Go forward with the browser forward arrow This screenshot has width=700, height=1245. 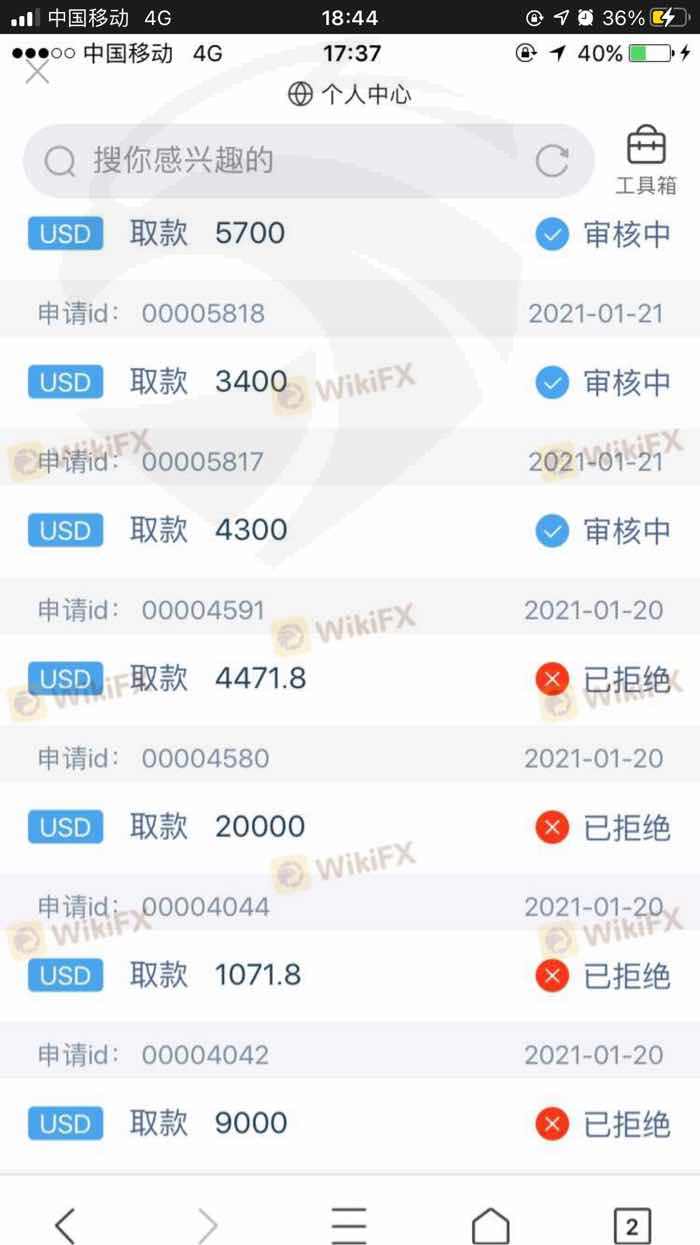click(x=207, y=1225)
